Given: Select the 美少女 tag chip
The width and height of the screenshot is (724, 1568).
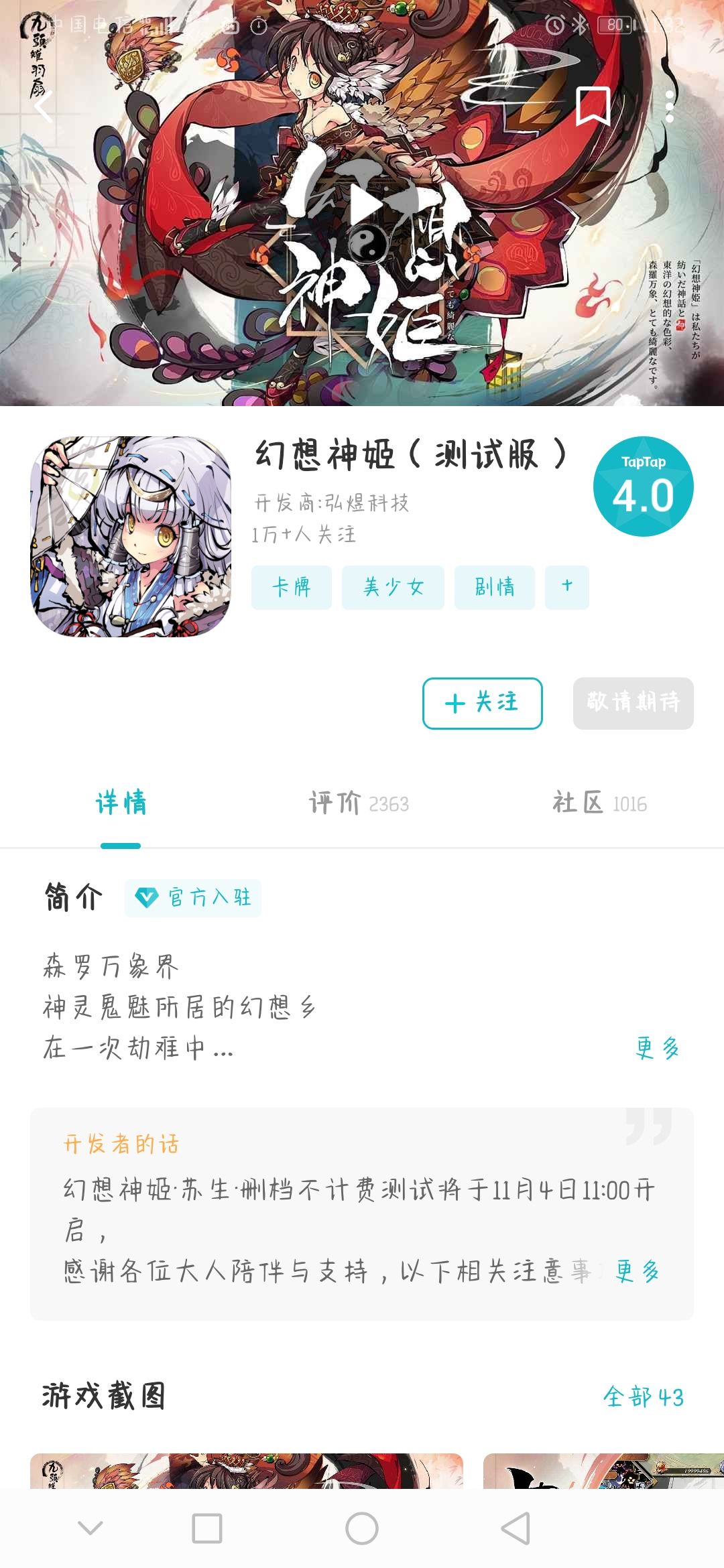Looking at the screenshot, I should point(393,587).
